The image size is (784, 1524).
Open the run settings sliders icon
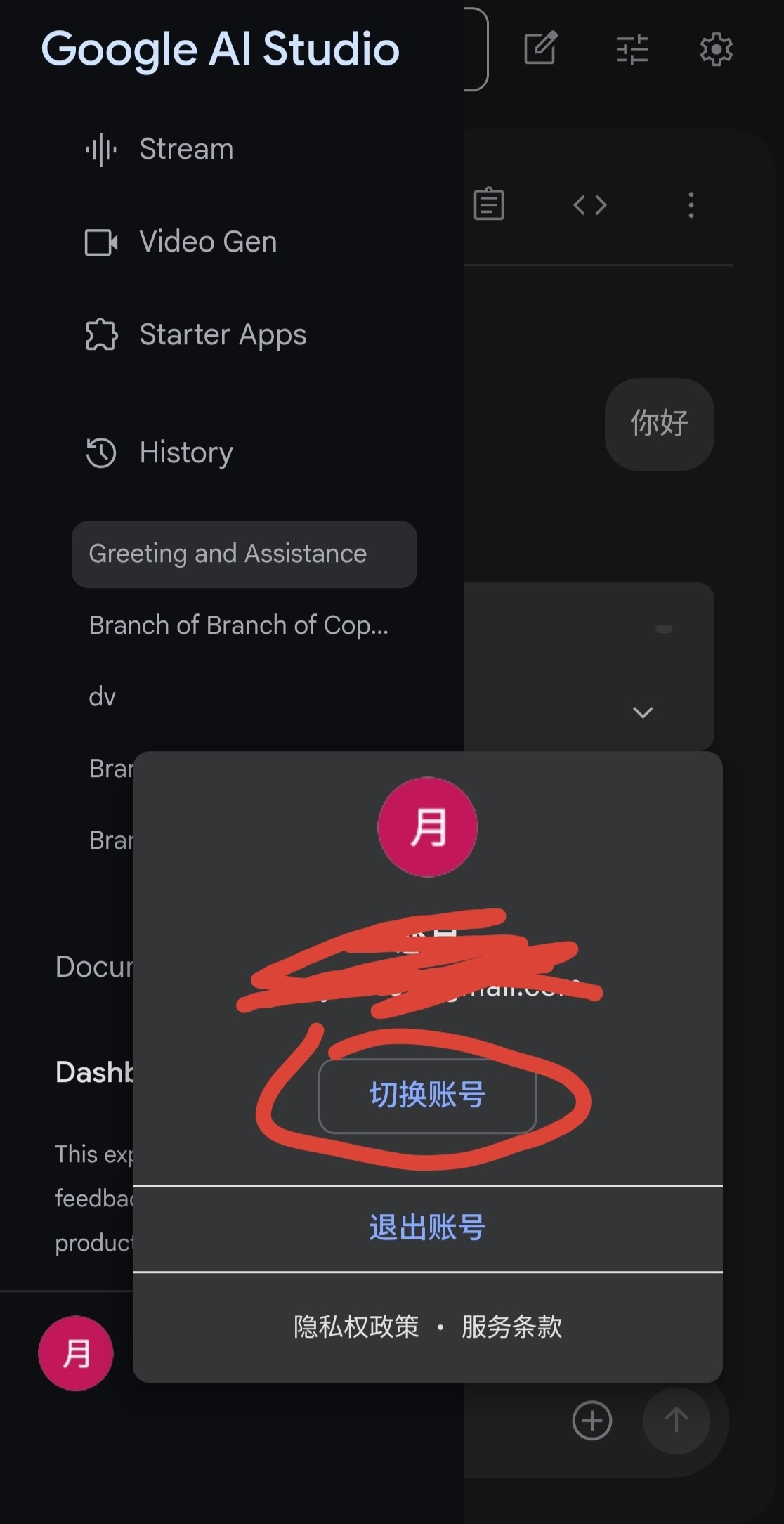632,49
